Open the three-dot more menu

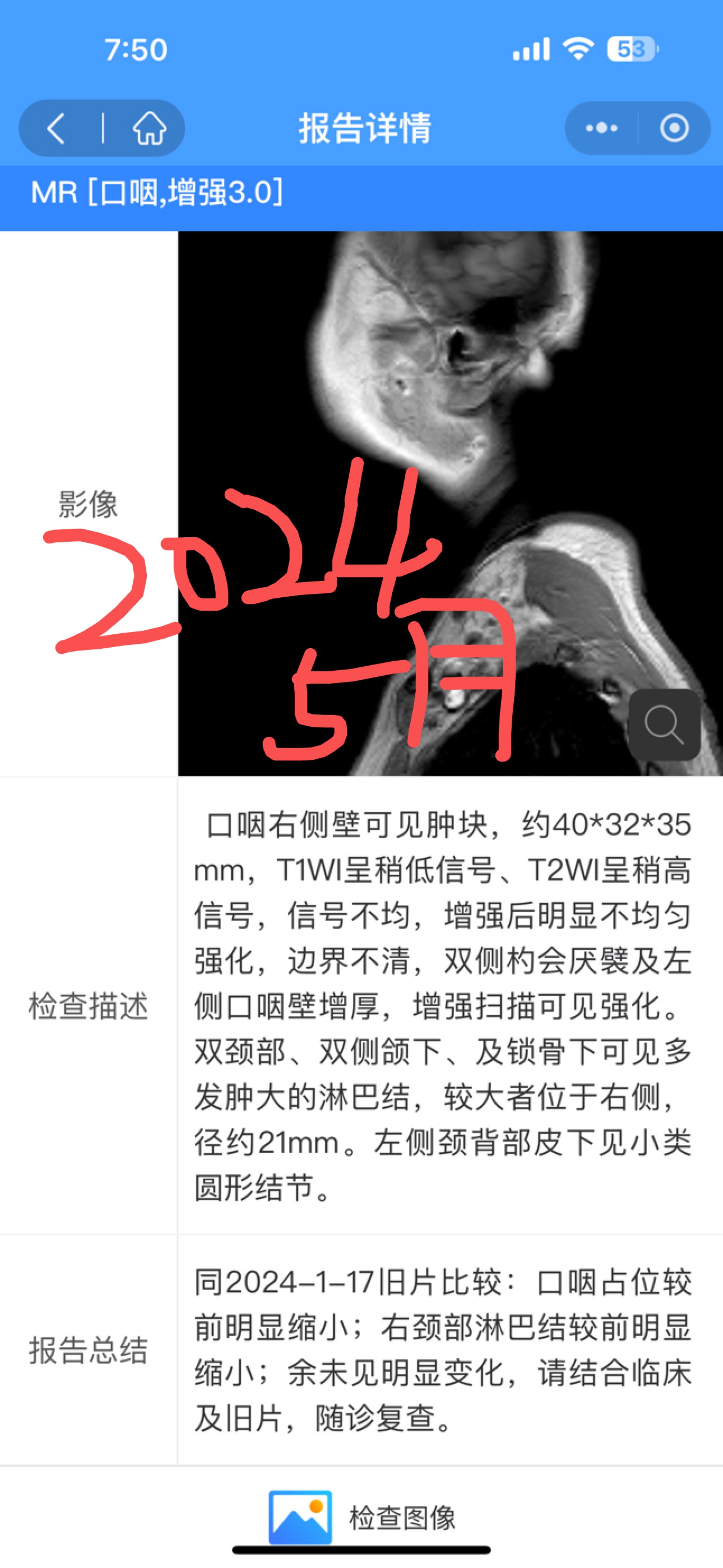(601, 129)
